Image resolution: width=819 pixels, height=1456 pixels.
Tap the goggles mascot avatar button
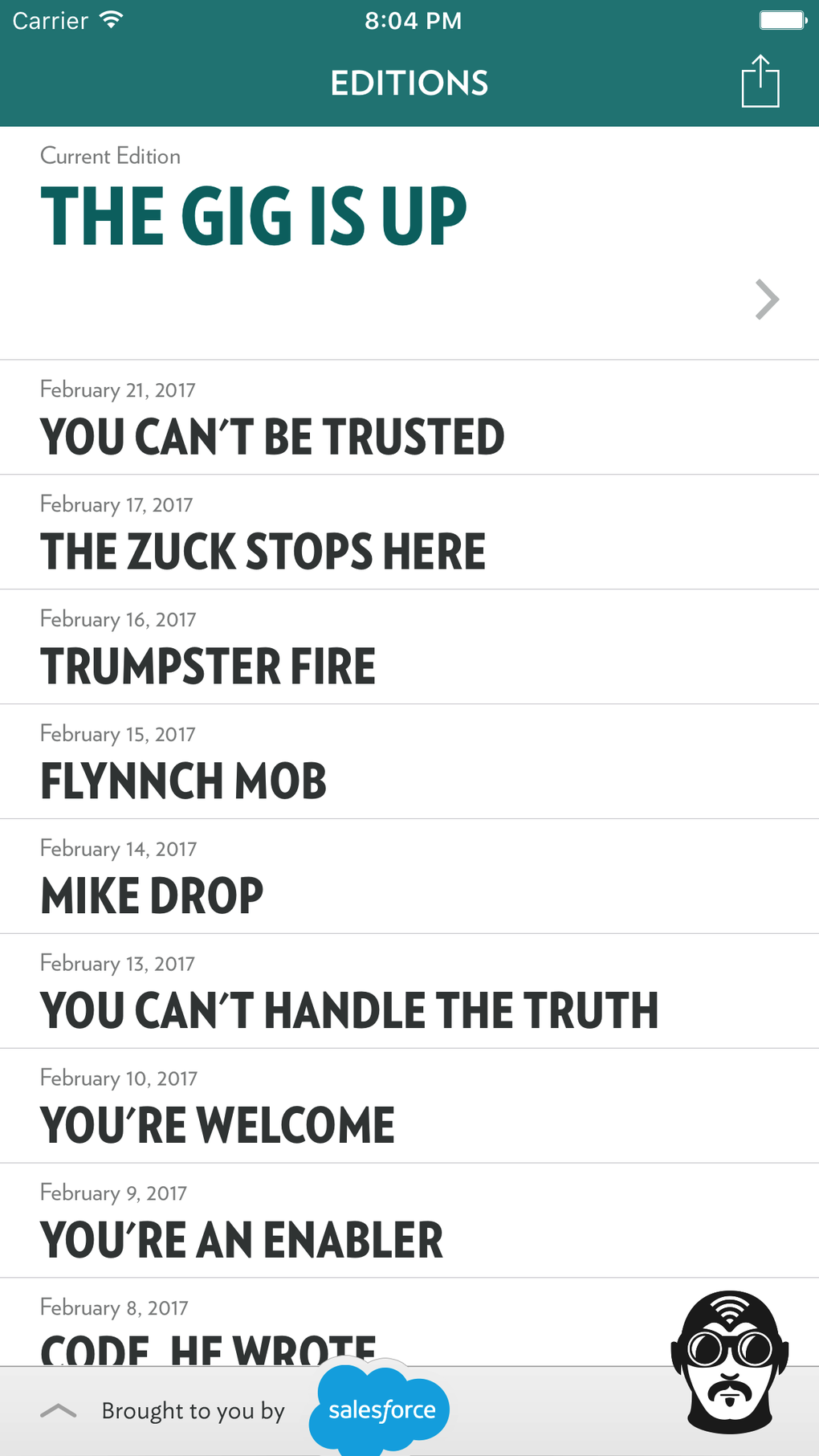729,1361
